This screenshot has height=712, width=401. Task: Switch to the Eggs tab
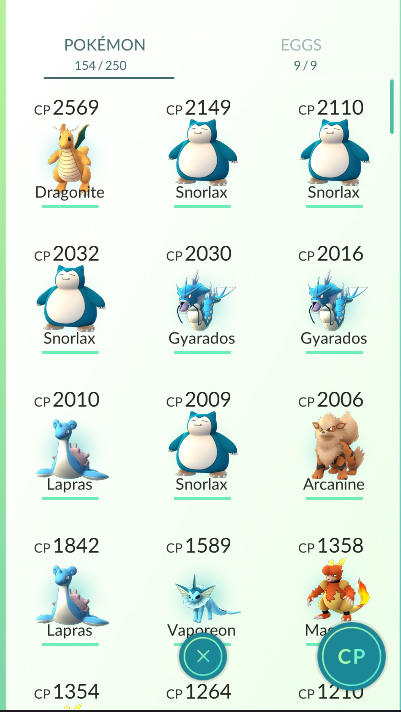pyautogui.click(x=301, y=54)
